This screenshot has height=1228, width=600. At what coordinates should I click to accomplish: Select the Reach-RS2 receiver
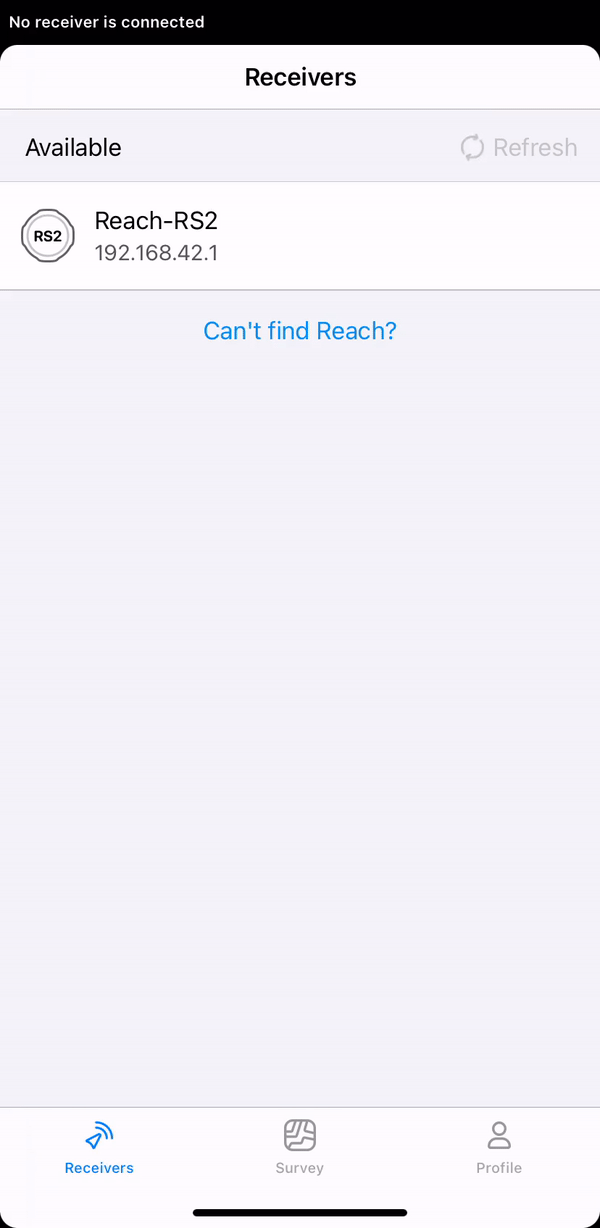tap(300, 236)
